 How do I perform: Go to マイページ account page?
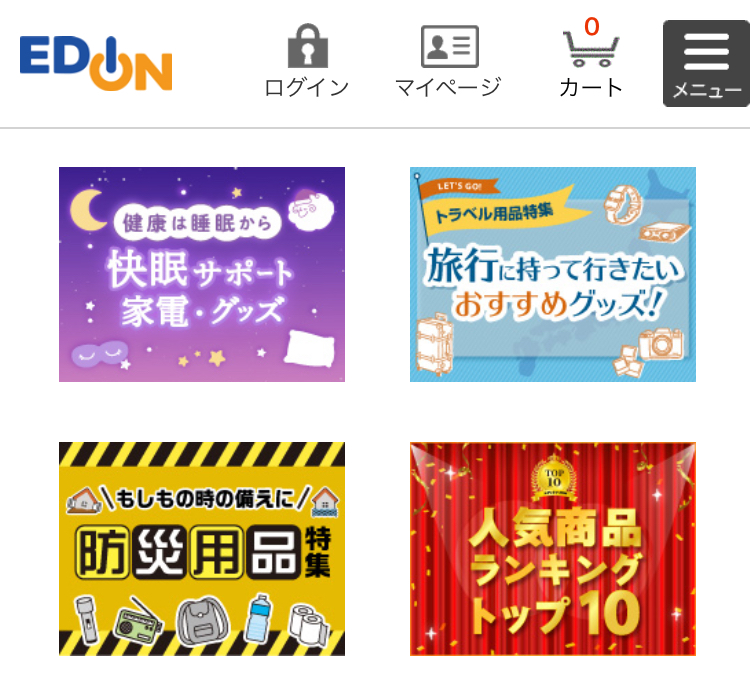[x=448, y=62]
